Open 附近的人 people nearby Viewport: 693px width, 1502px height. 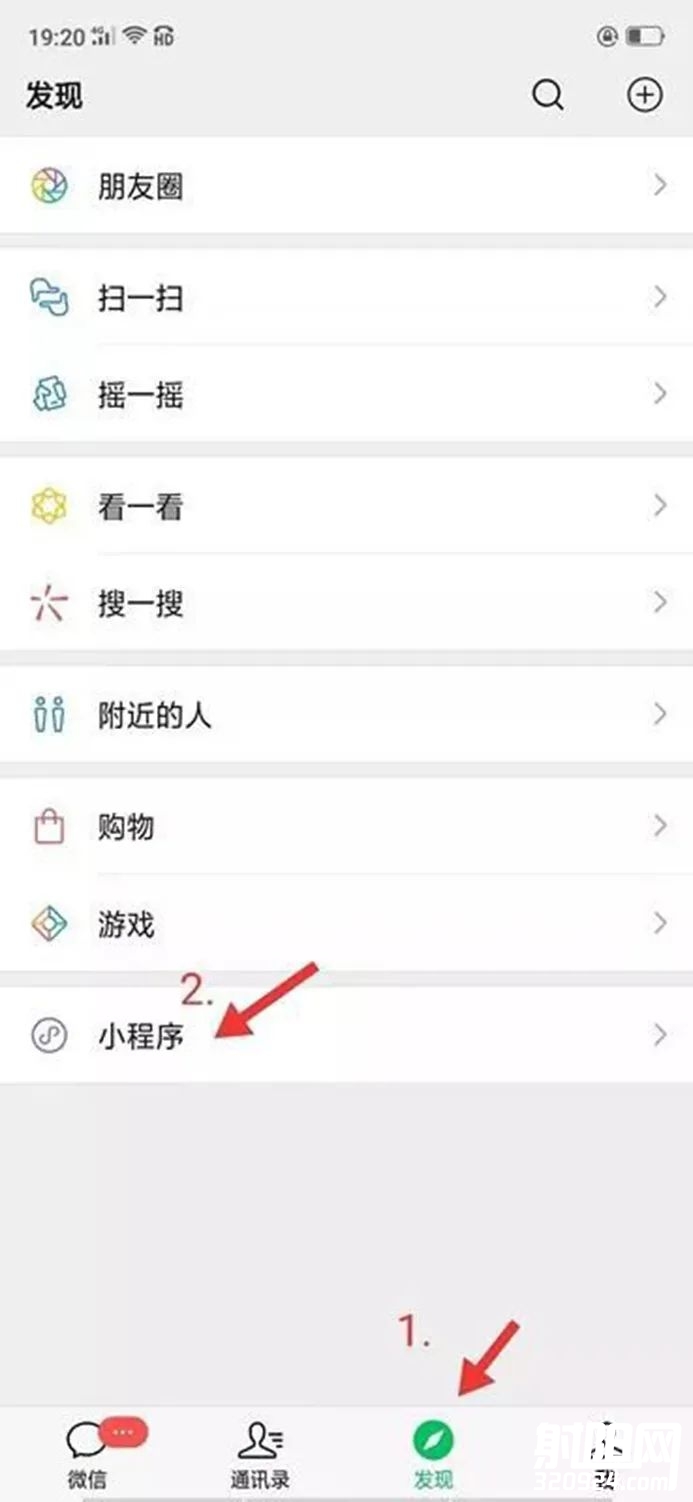346,715
